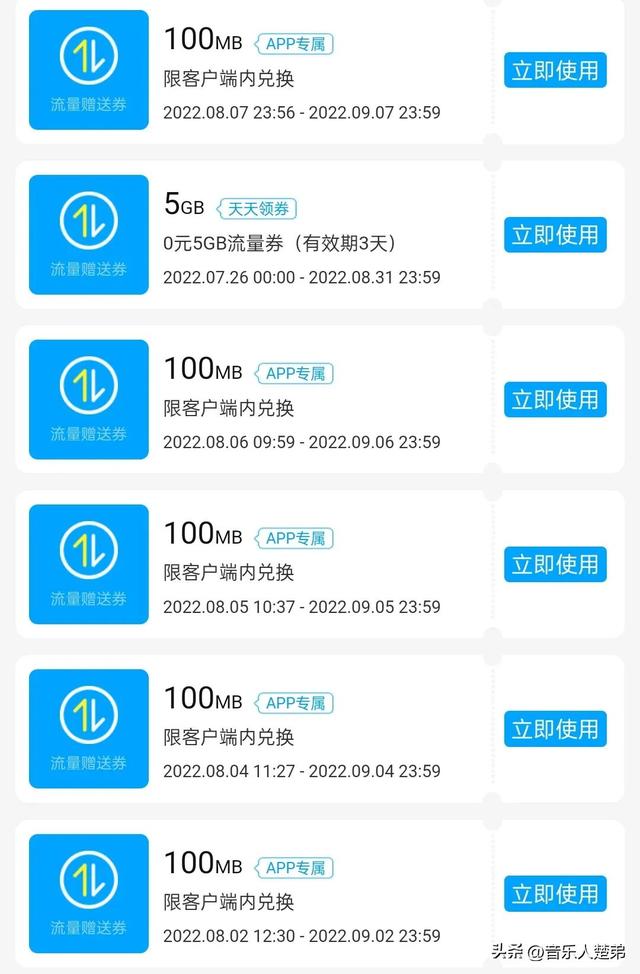Use the 5GB 天天领券 coupon now
Image resolution: width=640 pixels, height=974 pixels.
[x=555, y=235]
